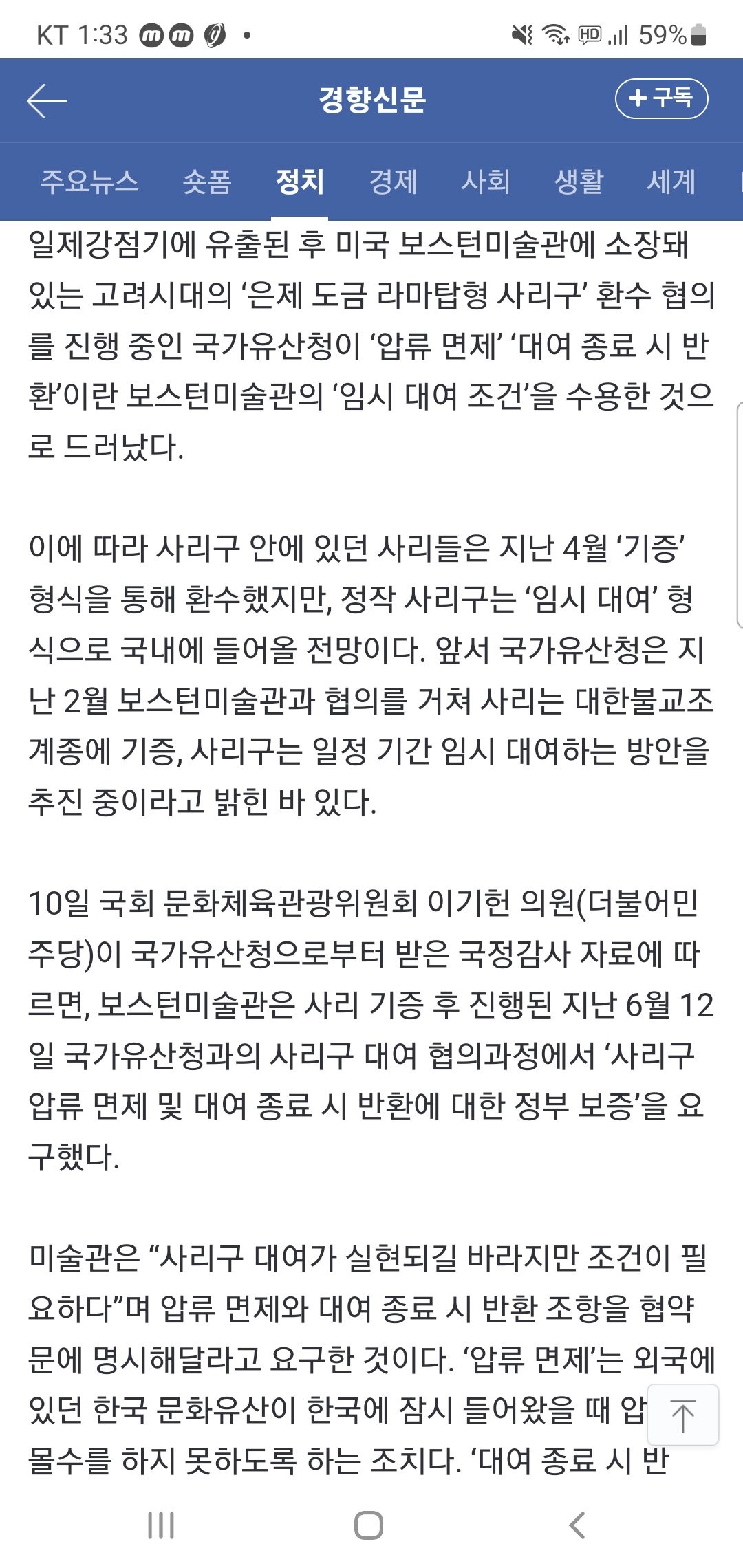Select the 정치 tab
Image resolution: width=743 pixels, height=1568 pixels.
299,182
